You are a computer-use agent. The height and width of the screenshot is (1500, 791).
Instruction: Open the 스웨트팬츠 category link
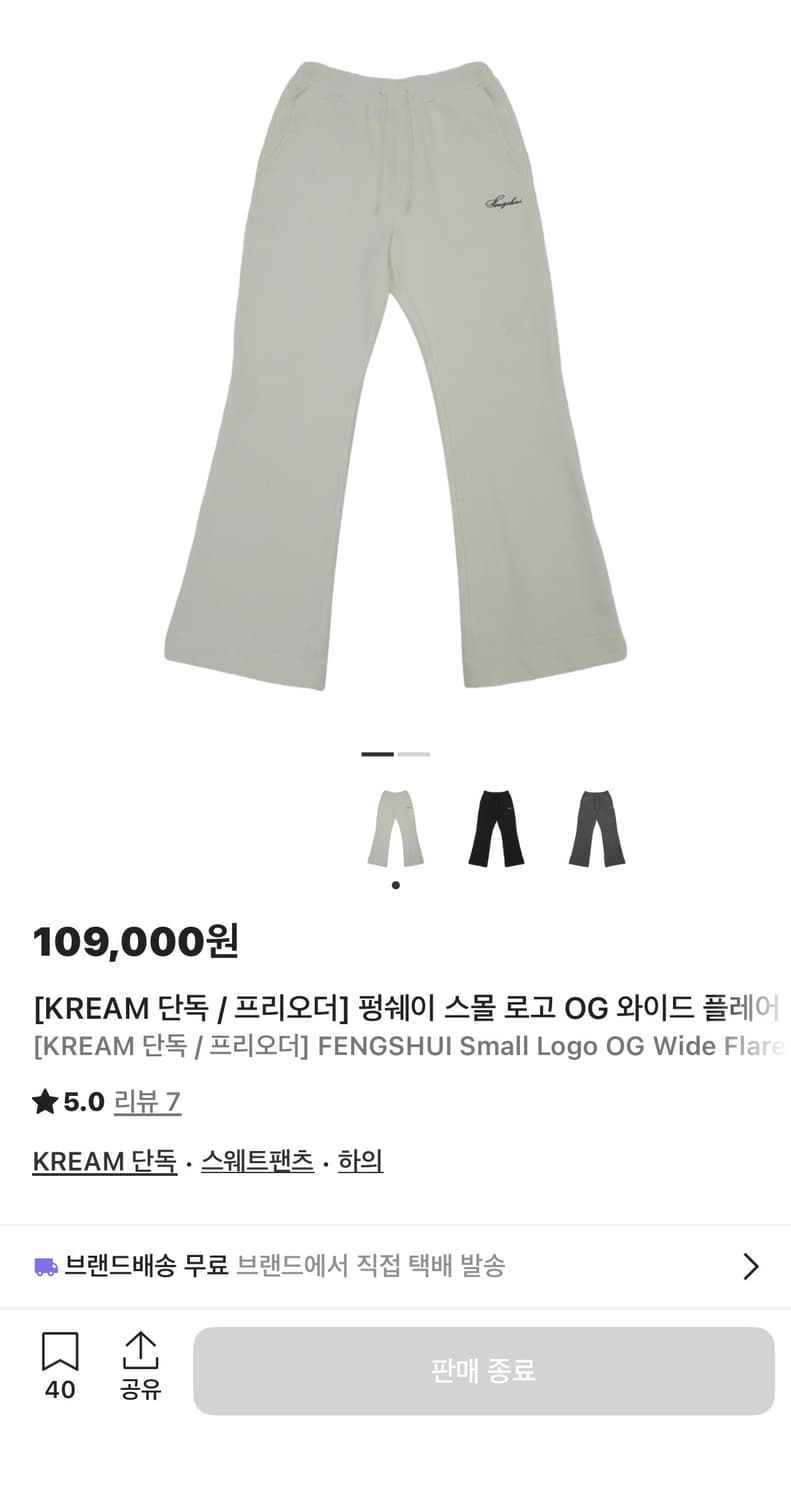click(258, 1161)
